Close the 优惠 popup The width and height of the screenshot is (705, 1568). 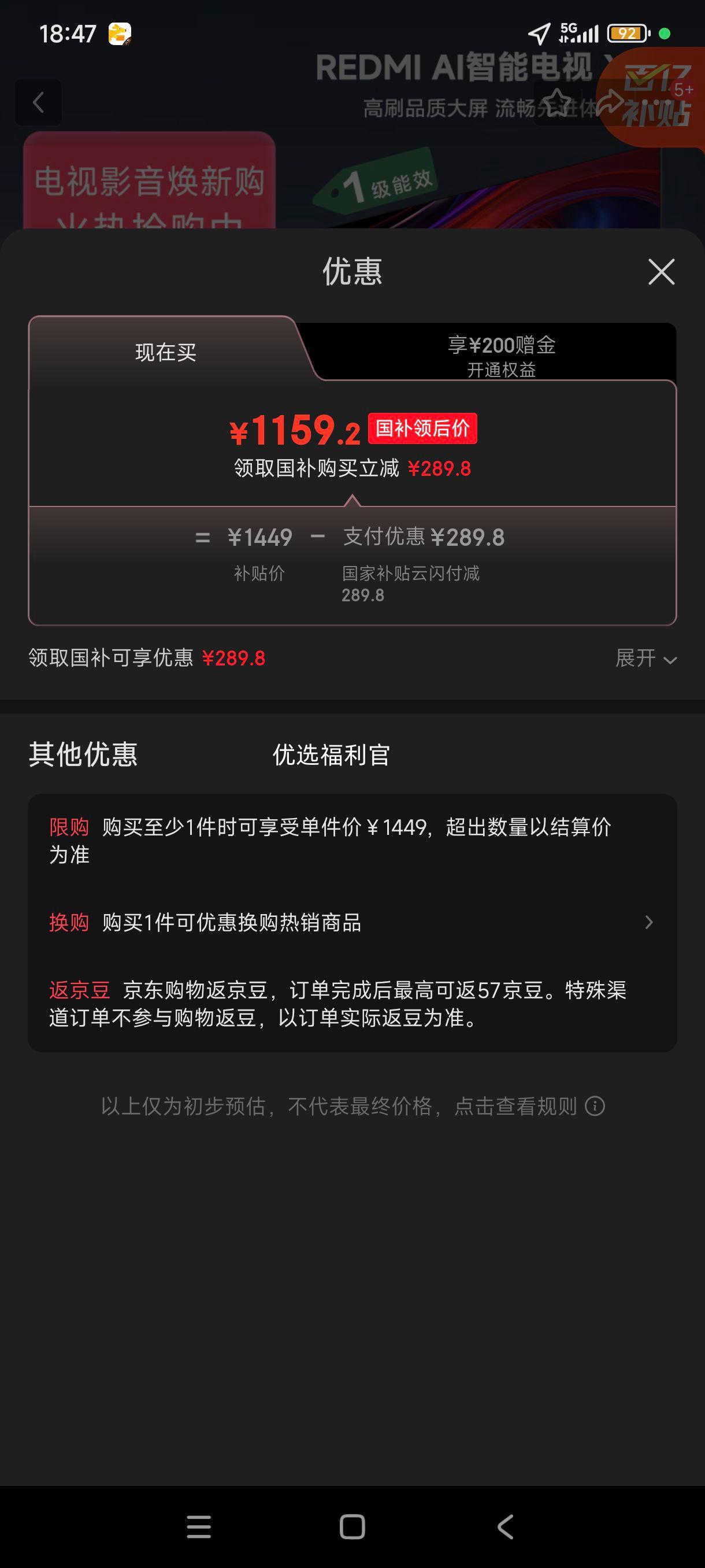tap(661, 272)
